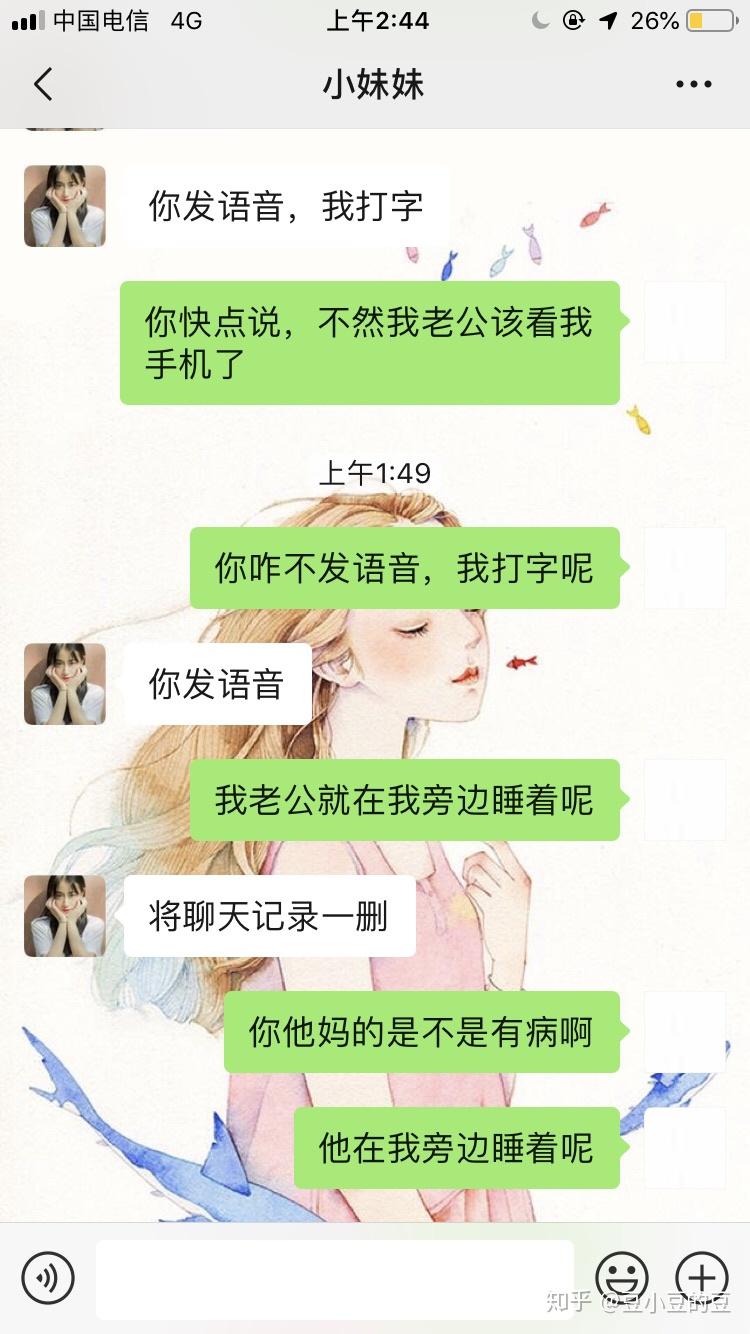Open contact avatar beside 将聊天记录一删

pos(65,916)
